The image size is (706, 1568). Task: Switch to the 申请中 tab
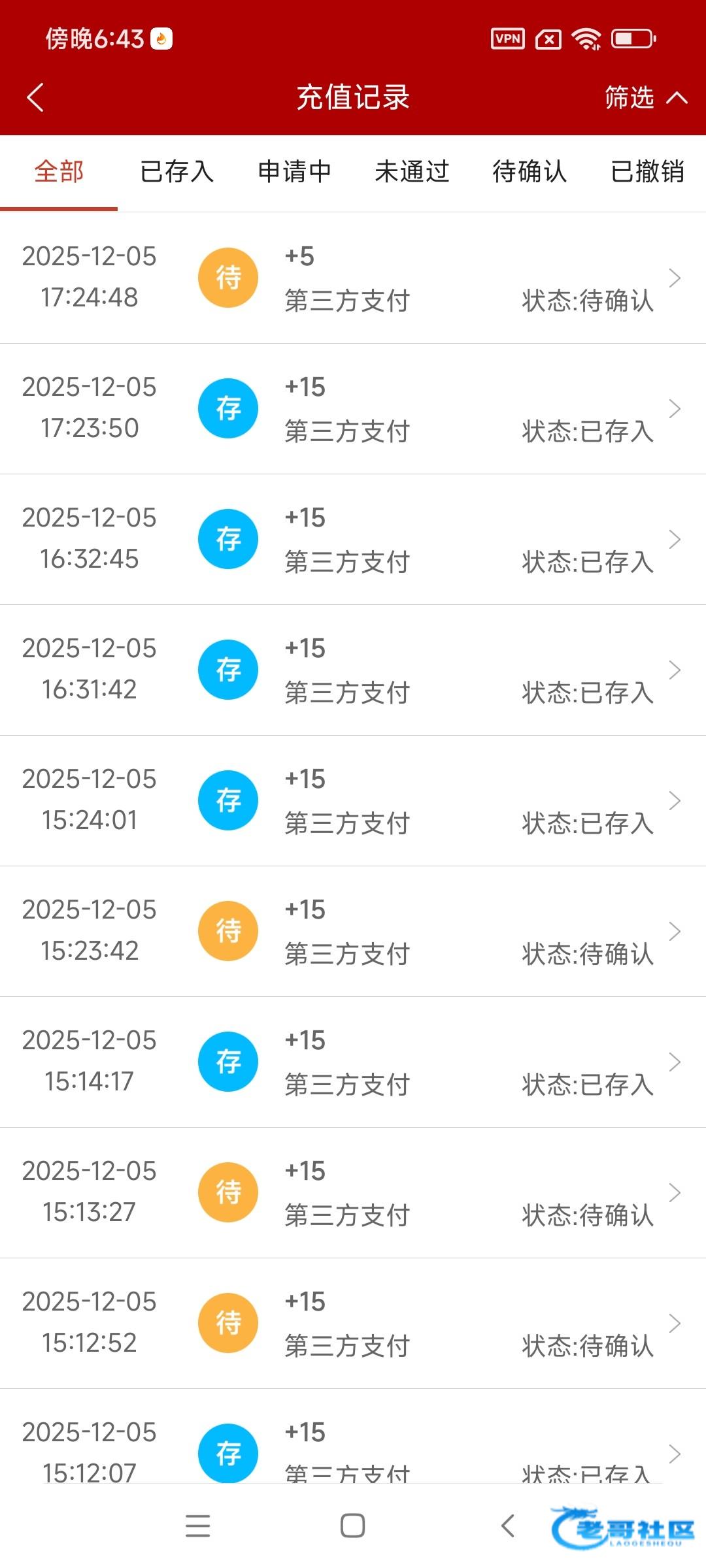[x=294, y=172]
